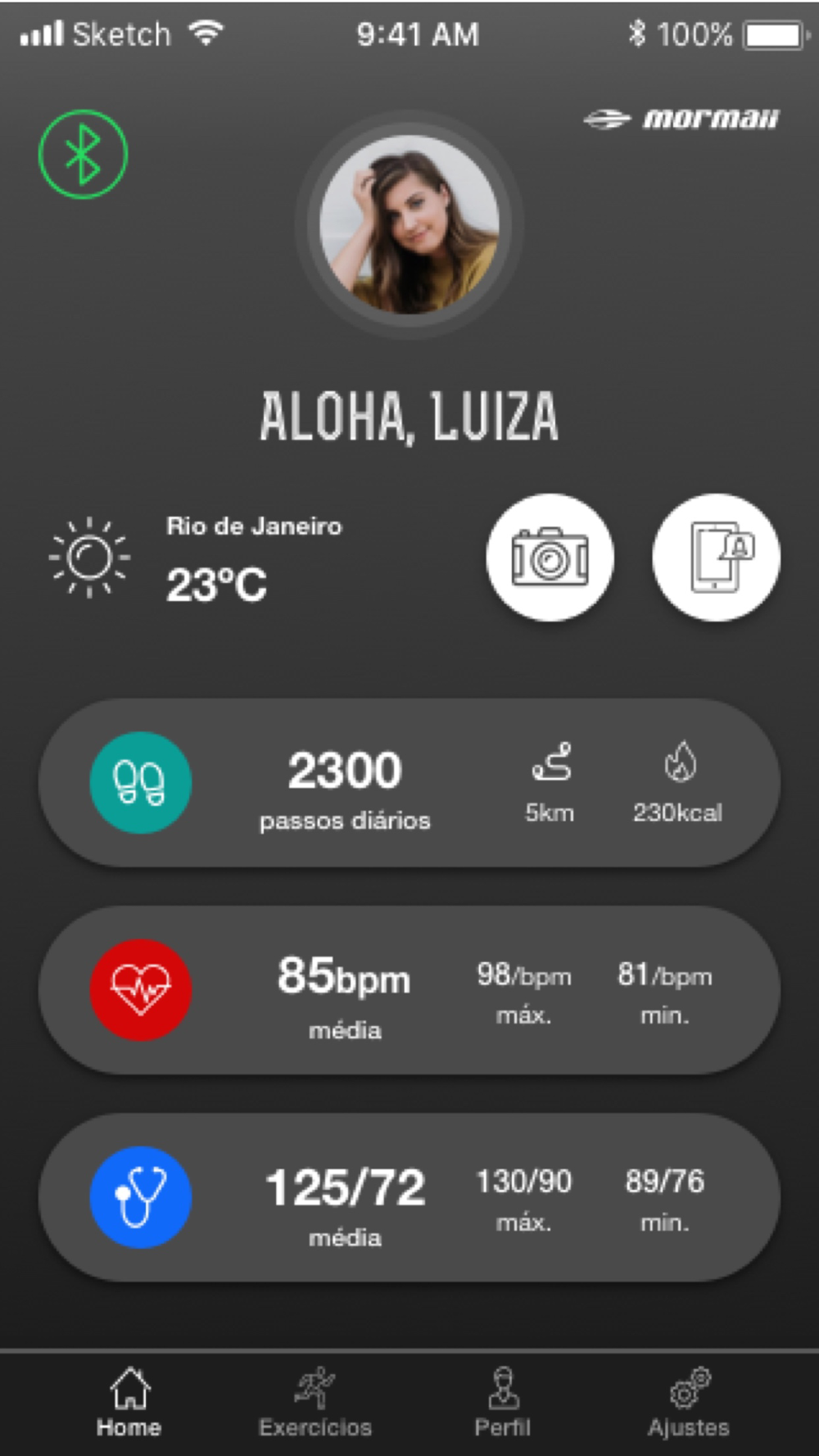
Task: Go to the Perfil tab
Action: [503, 1402]
